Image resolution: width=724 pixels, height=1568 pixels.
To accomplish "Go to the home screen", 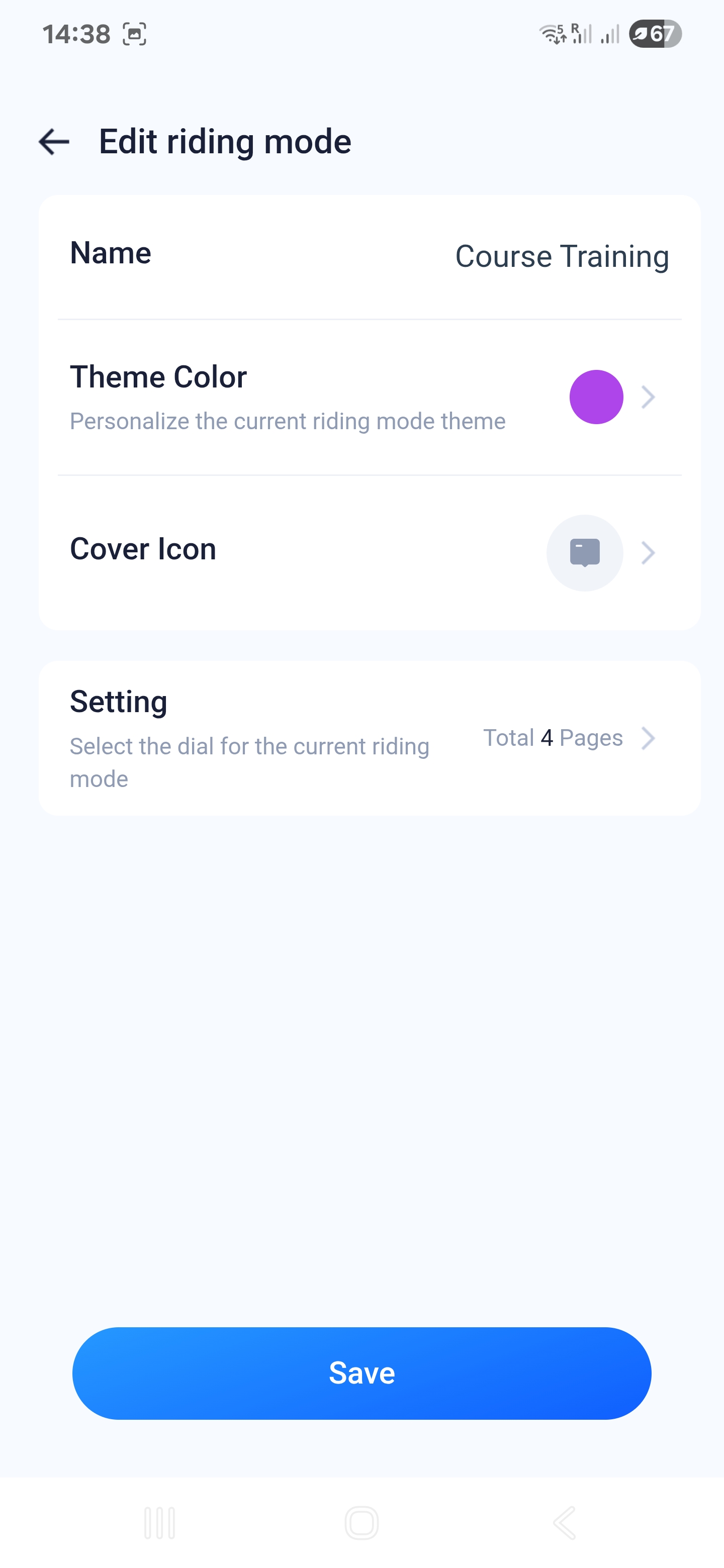I will click(361, 1522).
